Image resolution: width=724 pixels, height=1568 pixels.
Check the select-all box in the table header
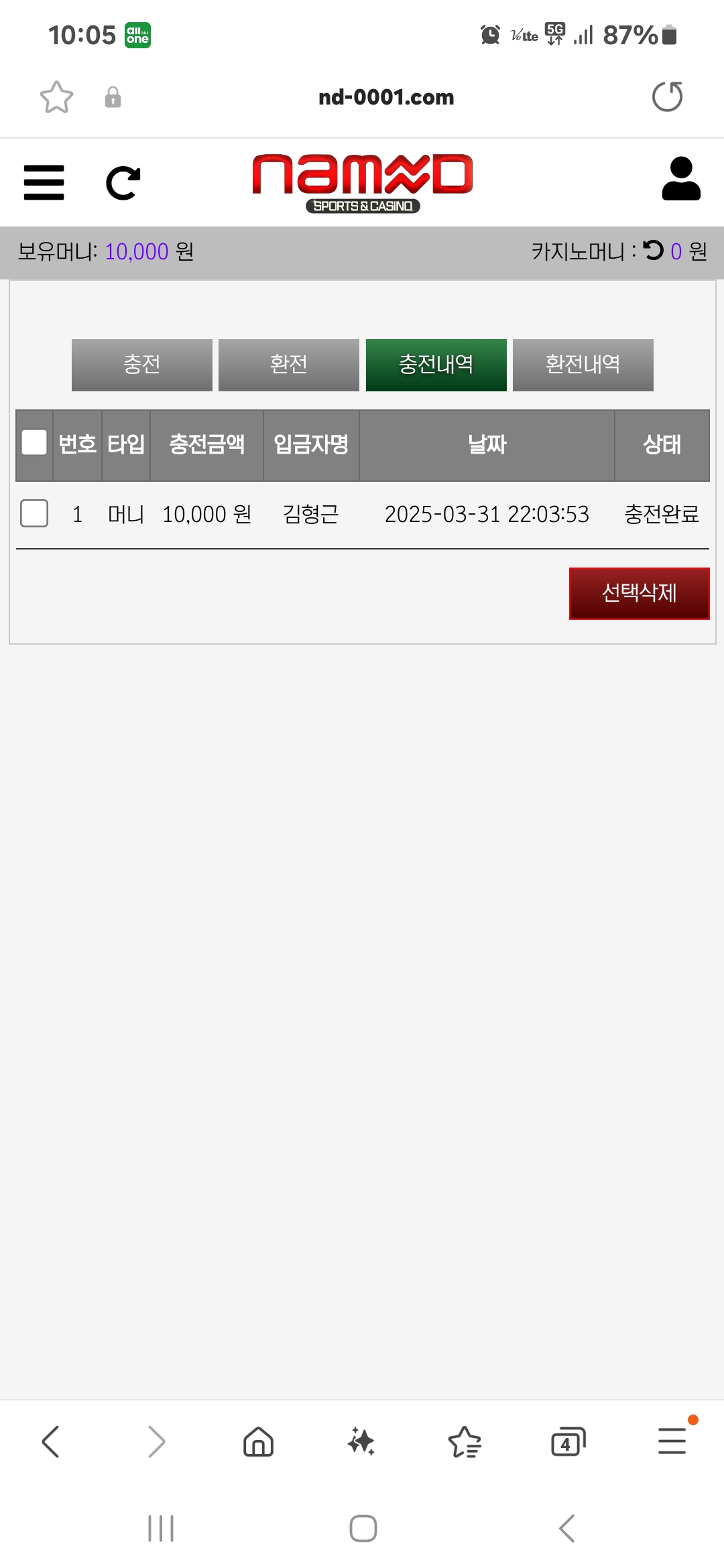[x=34, y=443]
